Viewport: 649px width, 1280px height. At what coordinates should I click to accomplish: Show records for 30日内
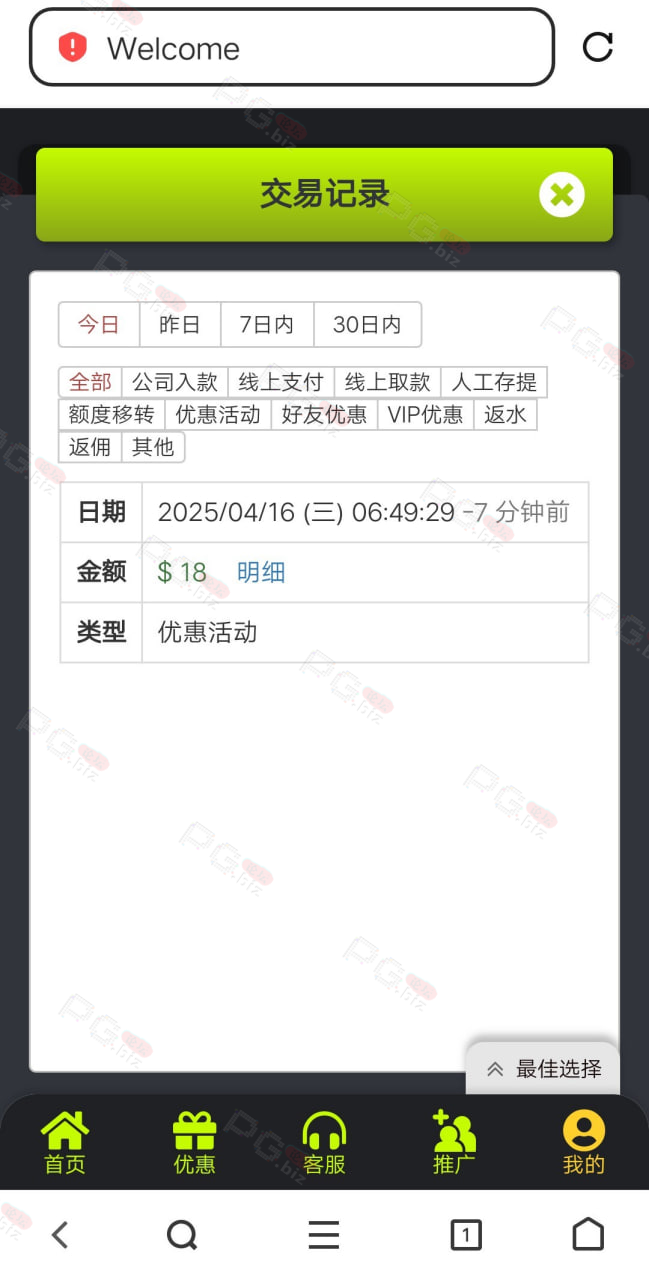(367, 325)
